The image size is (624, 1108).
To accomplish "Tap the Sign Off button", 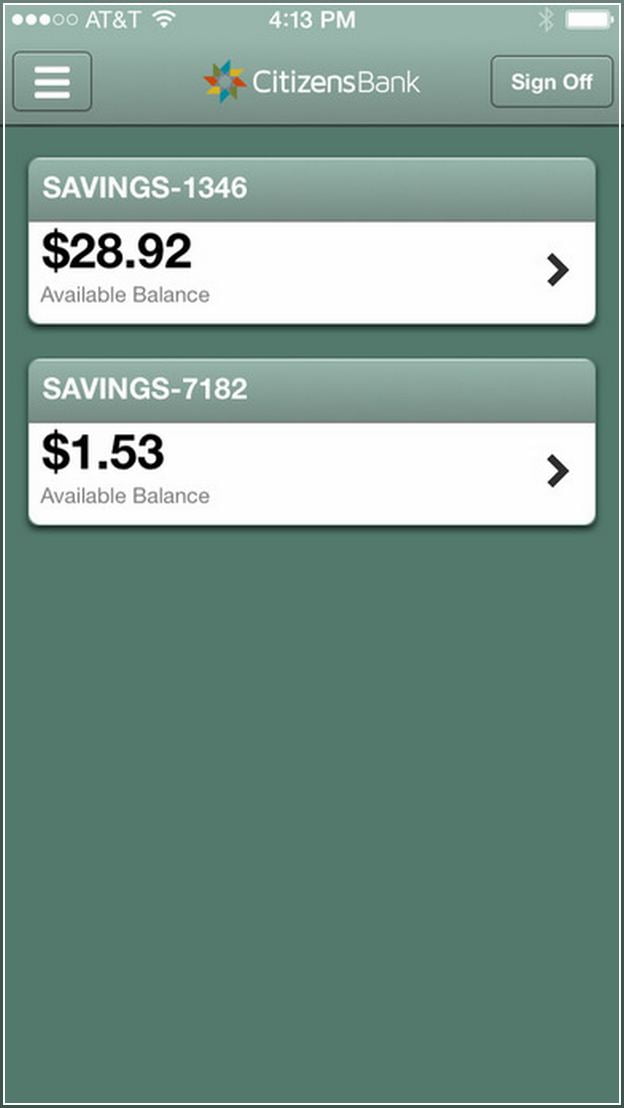I will pos(552,82).
